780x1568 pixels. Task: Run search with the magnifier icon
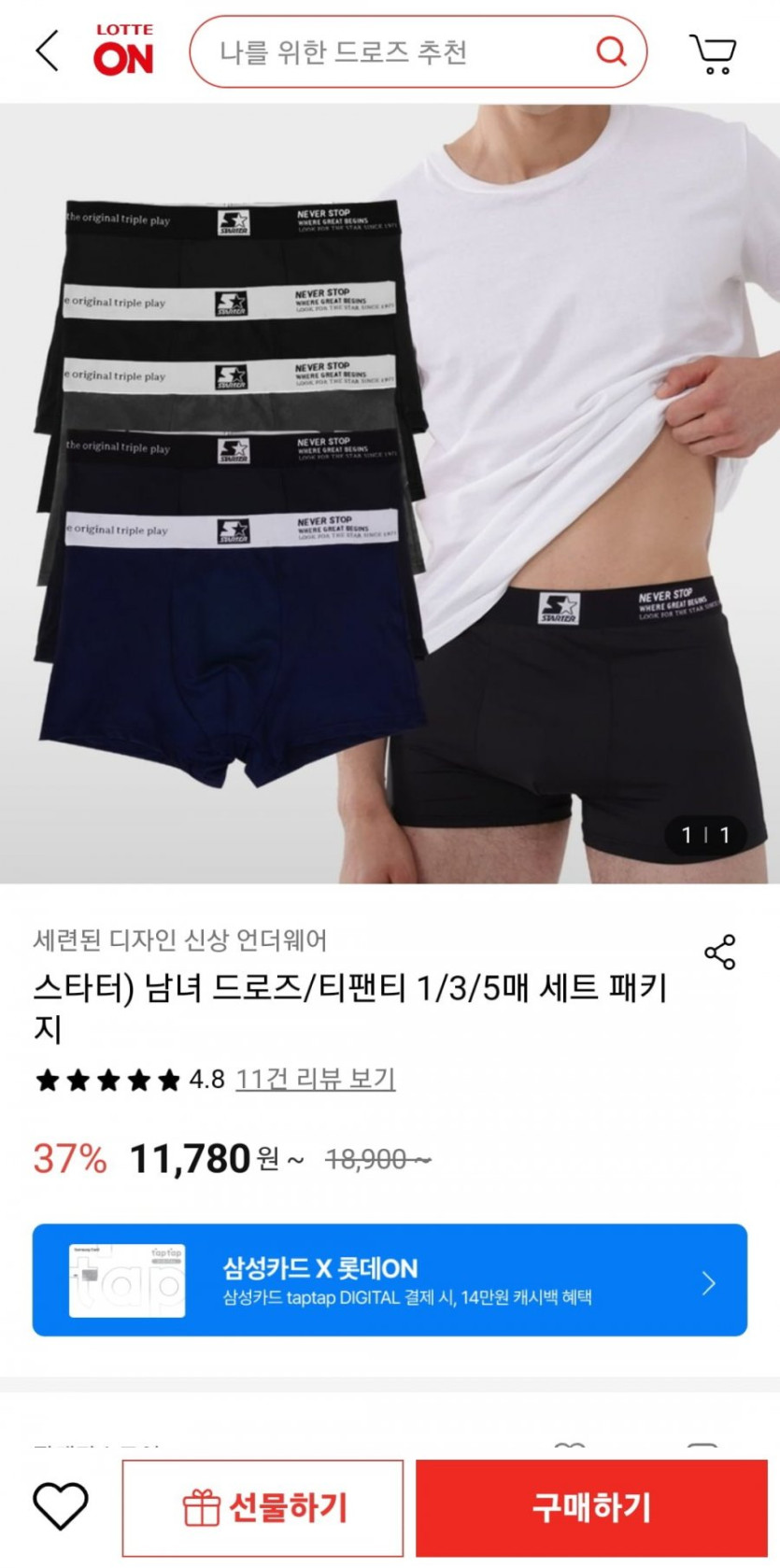point(611,51)
